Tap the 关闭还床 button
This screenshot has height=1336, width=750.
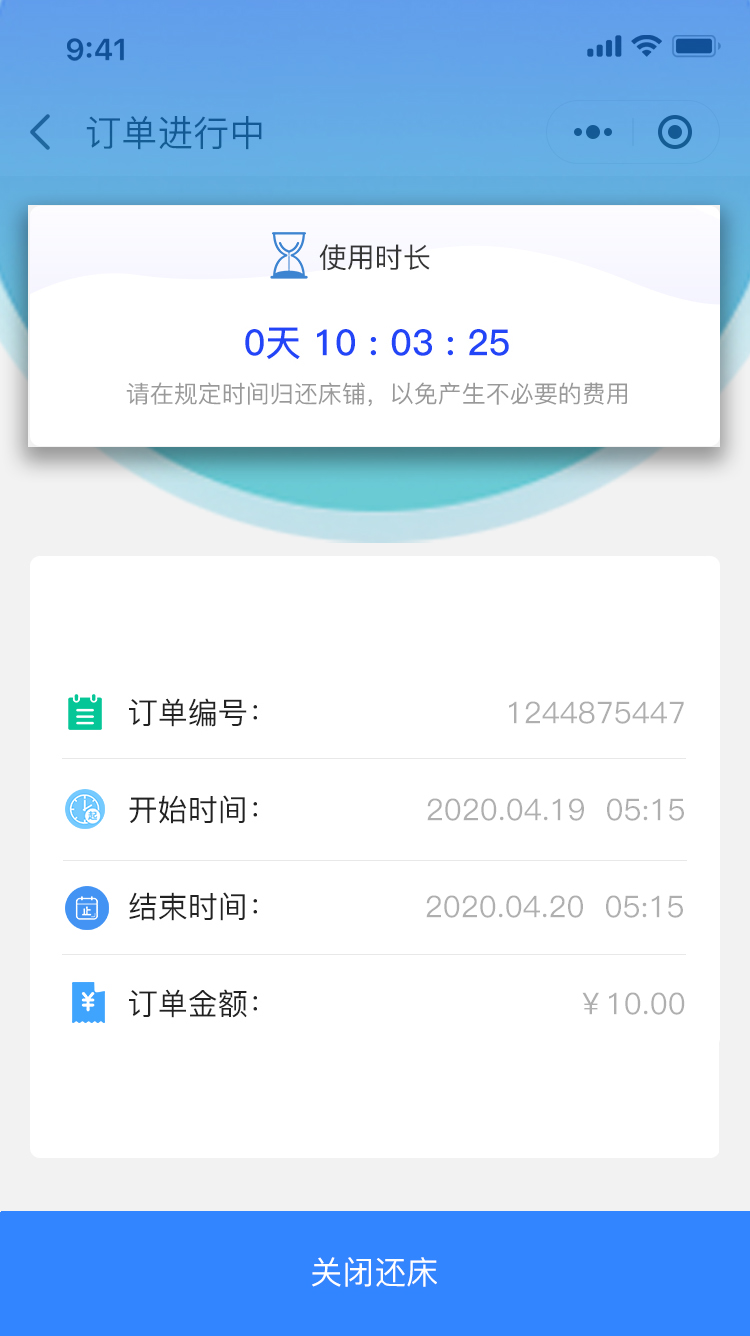tap(375, 1273)
